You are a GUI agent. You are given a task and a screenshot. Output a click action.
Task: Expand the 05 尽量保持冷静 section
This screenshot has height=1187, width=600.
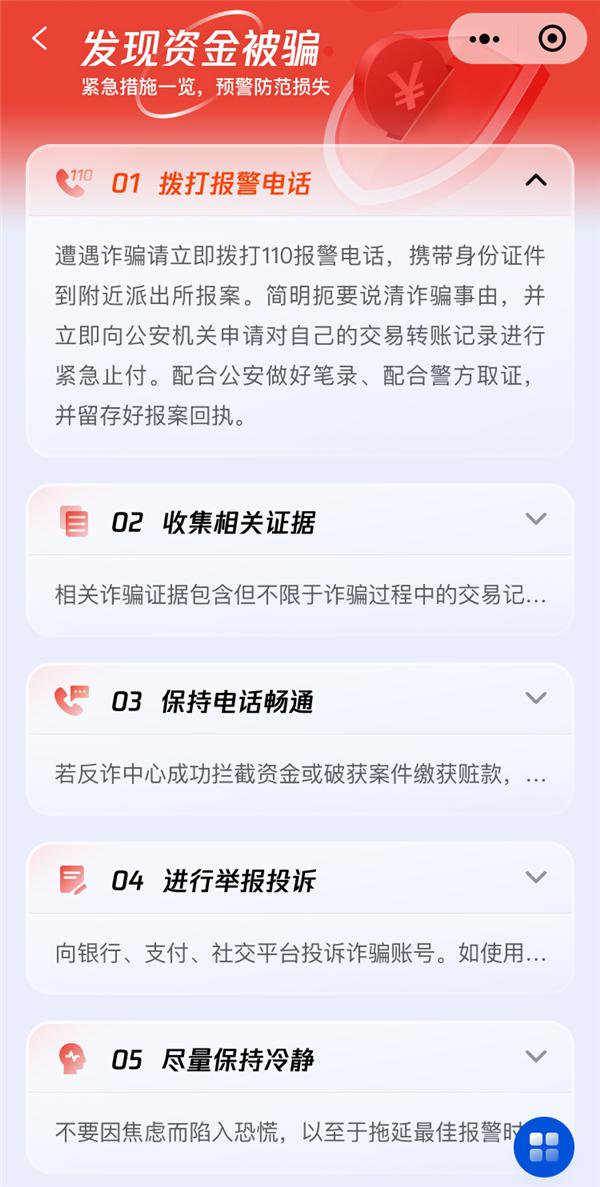coord(536,1056)
